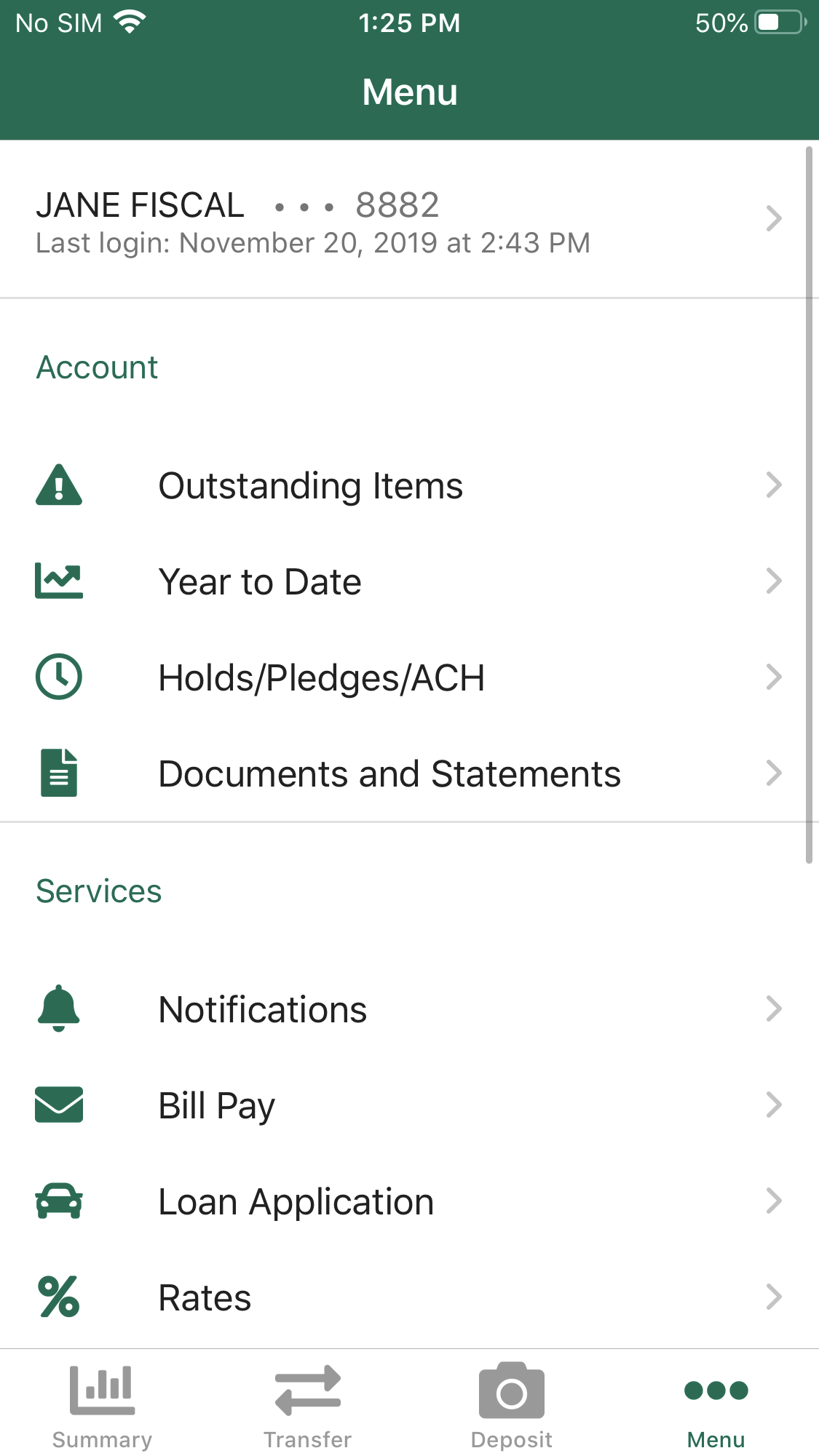Image resolution: width=819 pixels, height=1456 pixels.
Task: Go to Notifications settings
Action: click(409, 1009)
